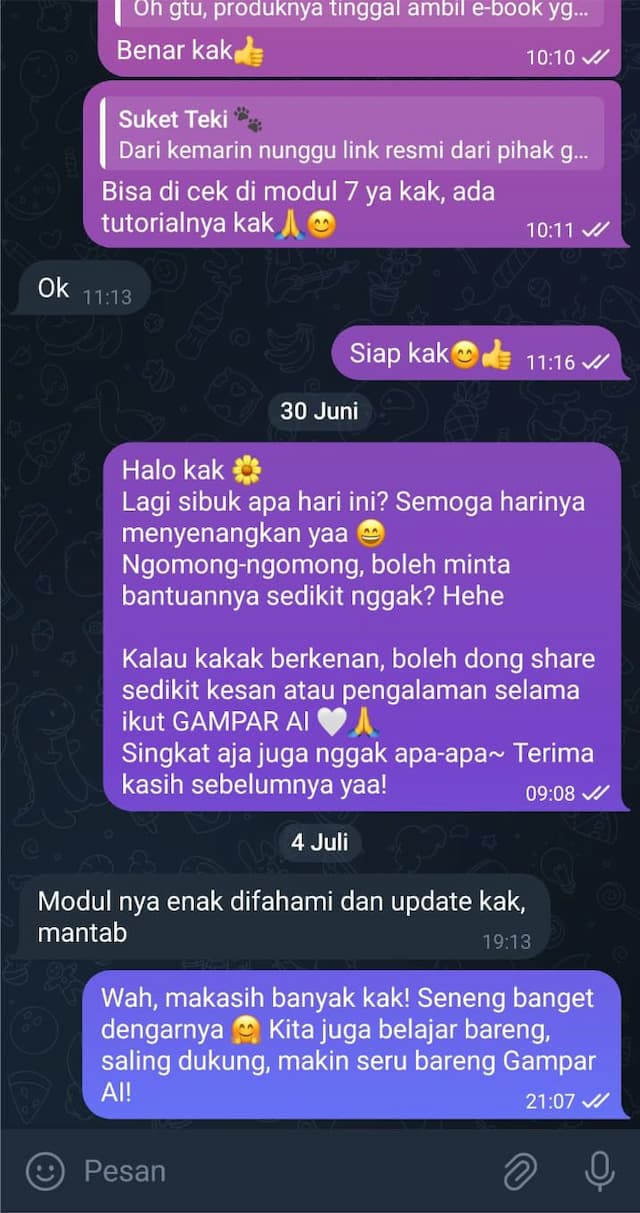This screenshot has width=640, height=1213.
Task: Open the emoji picker
Action: tap(44, 1170)
